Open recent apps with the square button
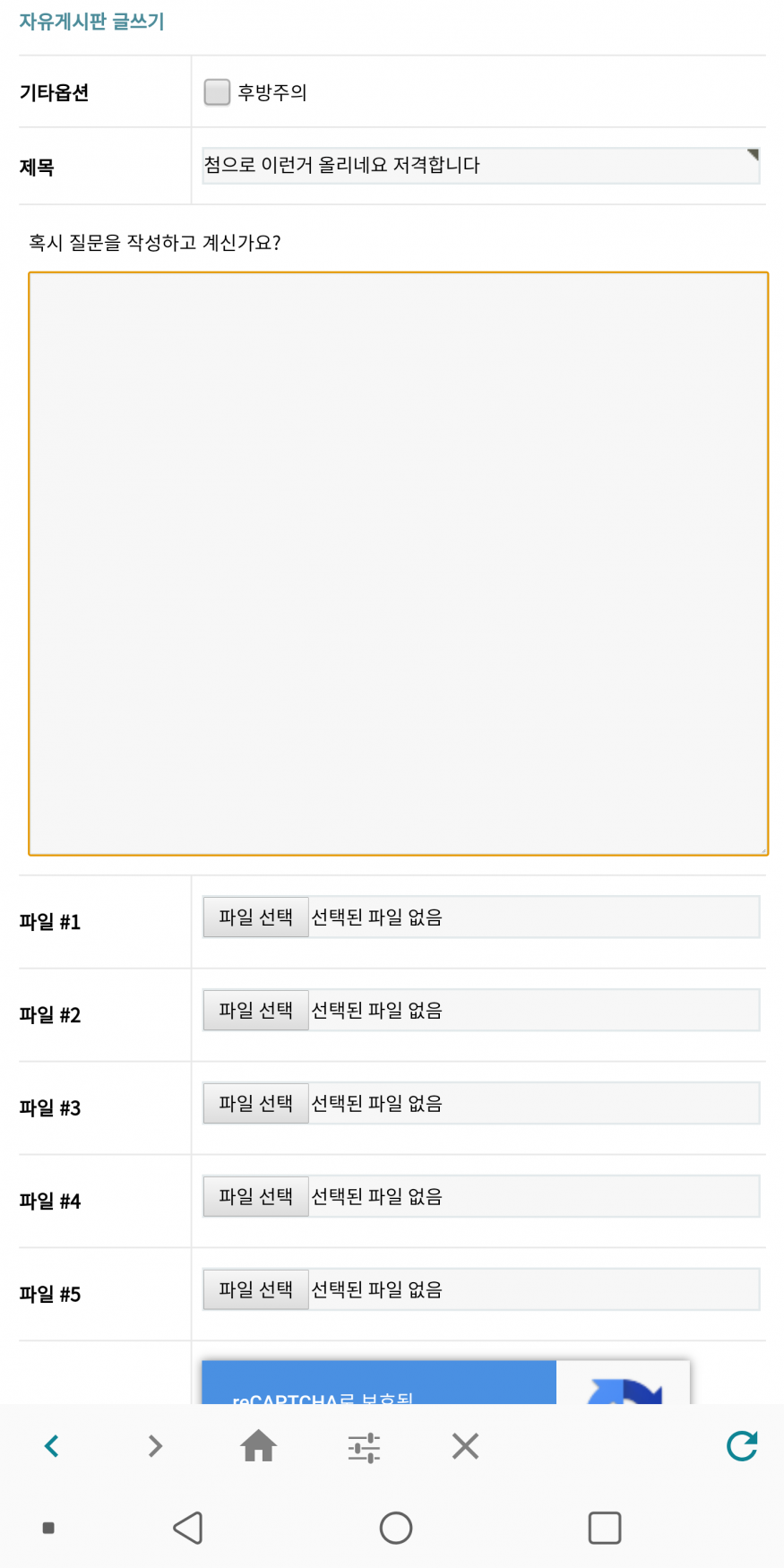 pyautogui.click(x=605, y=1528)
